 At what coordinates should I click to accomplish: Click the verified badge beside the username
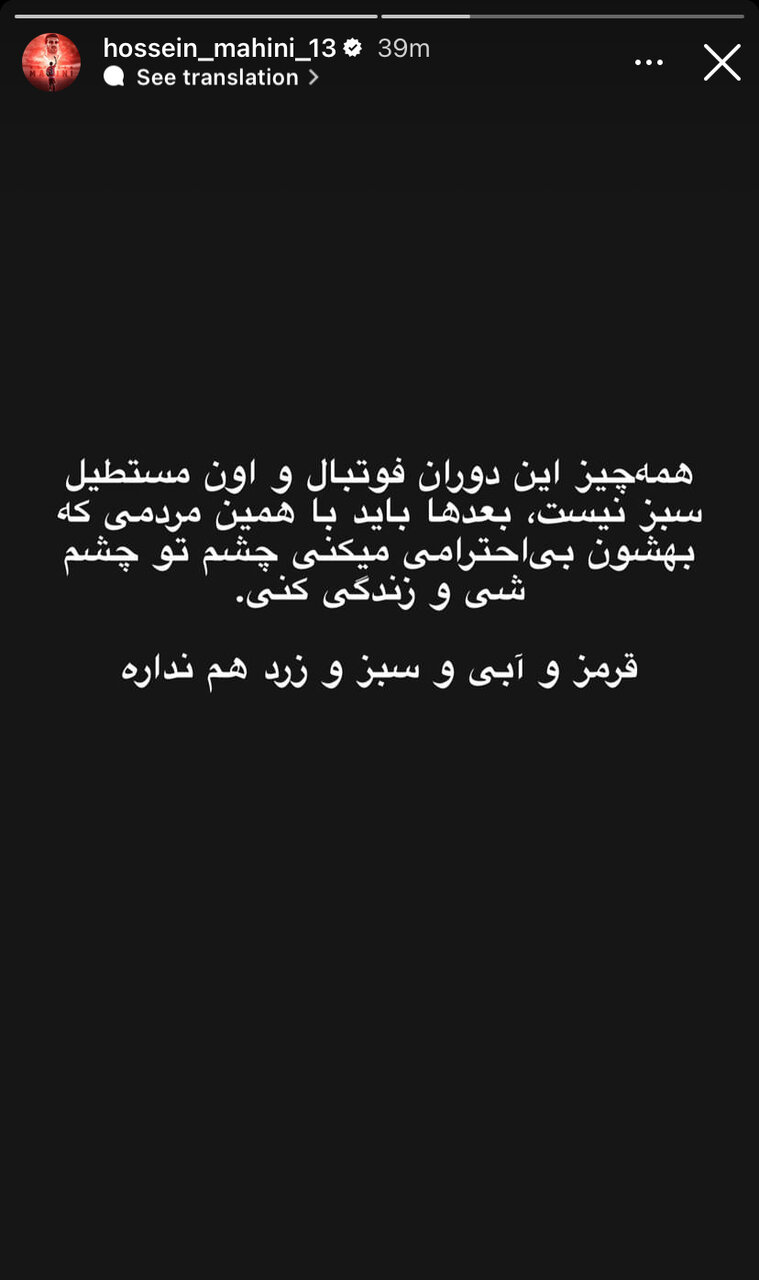352,44
